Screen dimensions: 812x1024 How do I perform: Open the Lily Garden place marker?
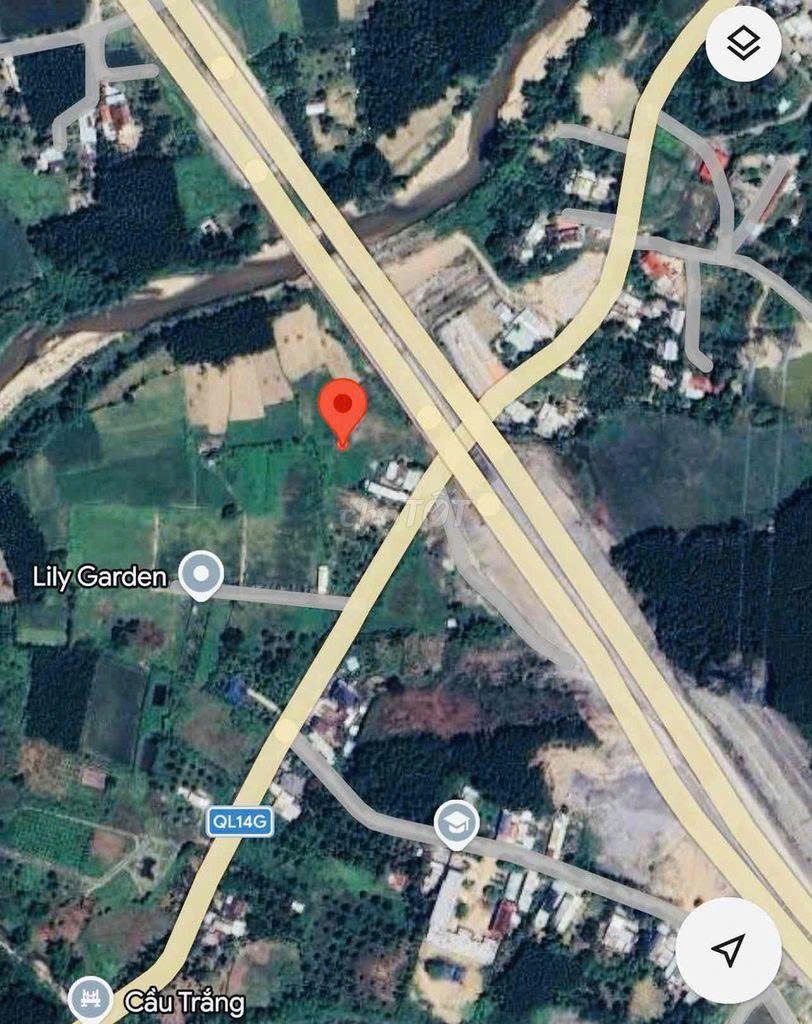pyautogui.click(x=201, y=575)
